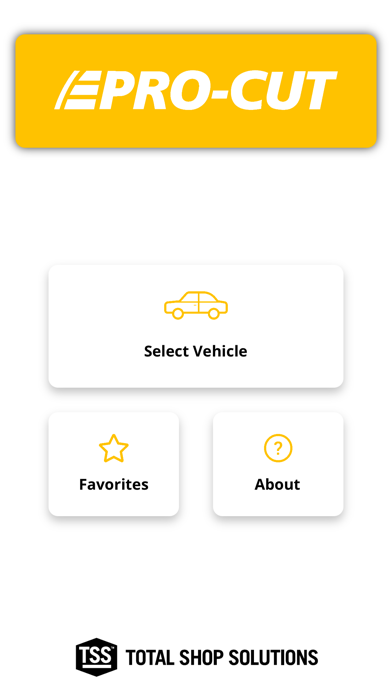
Task: Open Favorites
Action: [x=114, y=464]
